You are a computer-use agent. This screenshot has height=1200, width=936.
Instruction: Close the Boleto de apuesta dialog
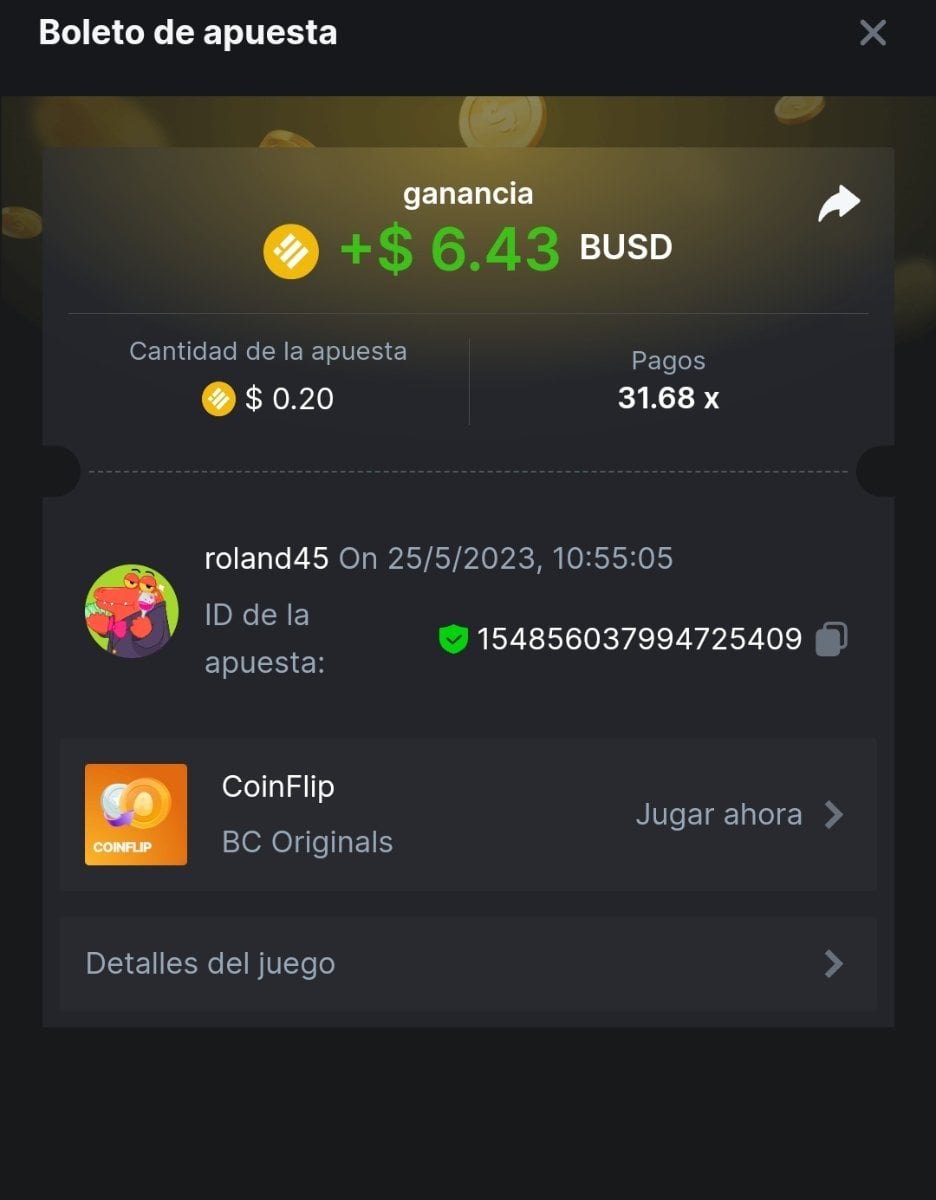tap(872, 33)
